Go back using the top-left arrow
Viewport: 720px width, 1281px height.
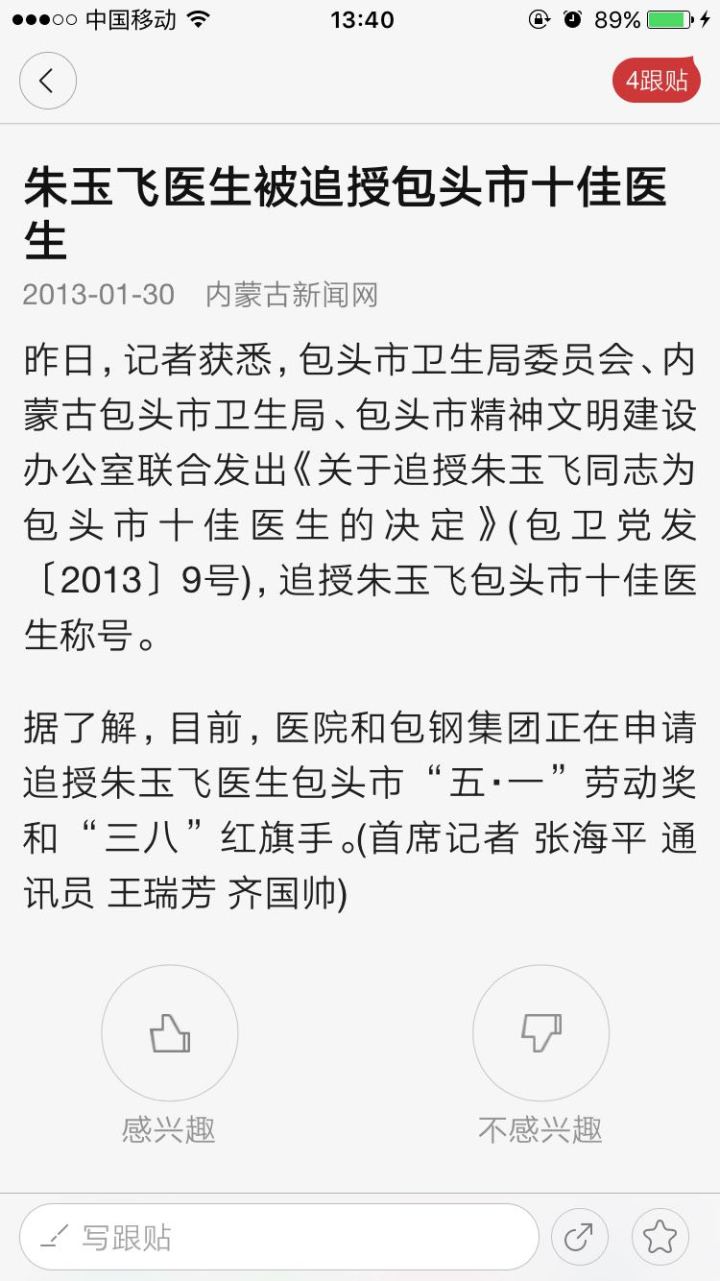pyautogui.click(x=47, y=81)
